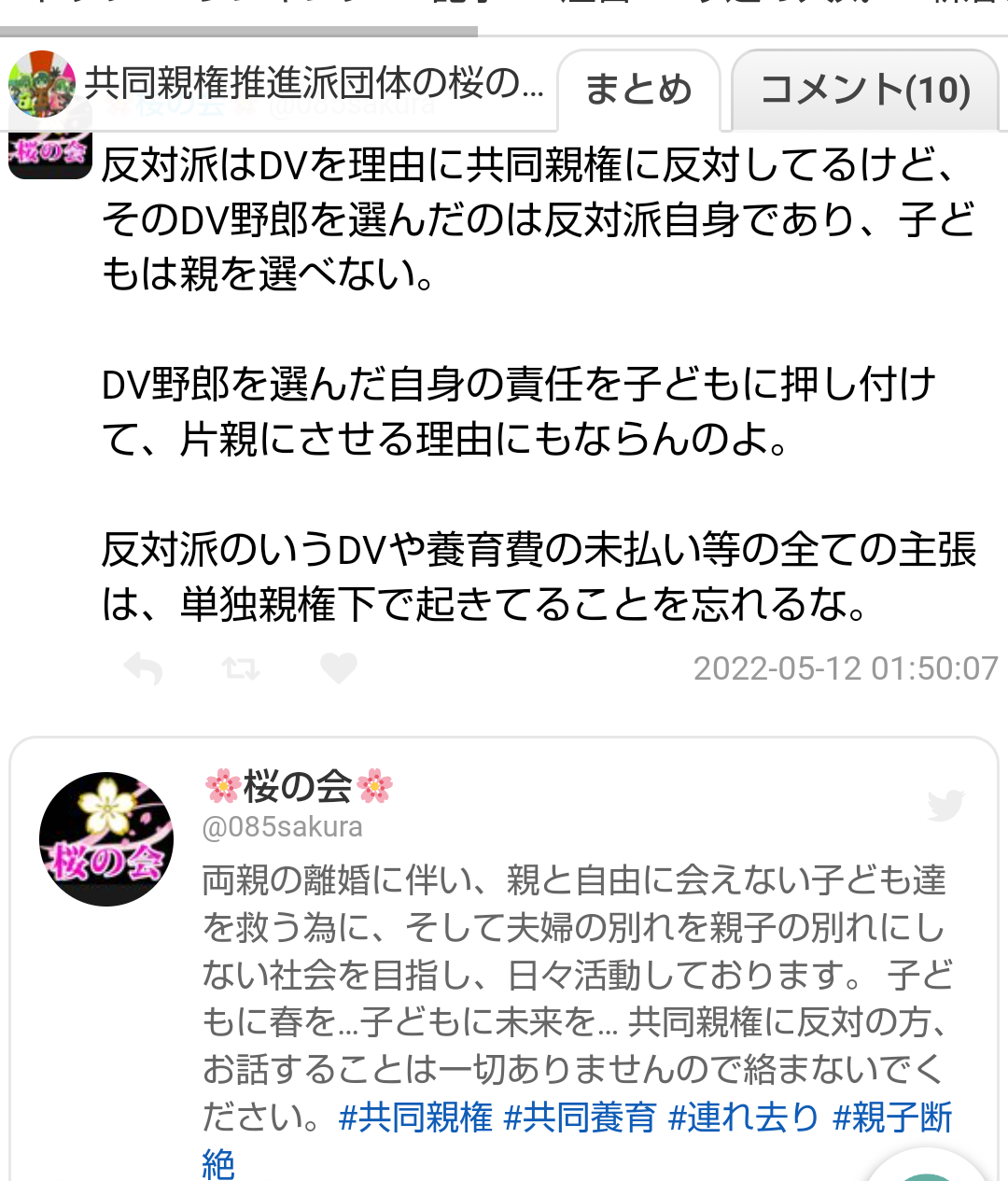This screenshot has height=1181, width=1008.
Task: Open the コメント(10) tab
Action: point(865,91)
